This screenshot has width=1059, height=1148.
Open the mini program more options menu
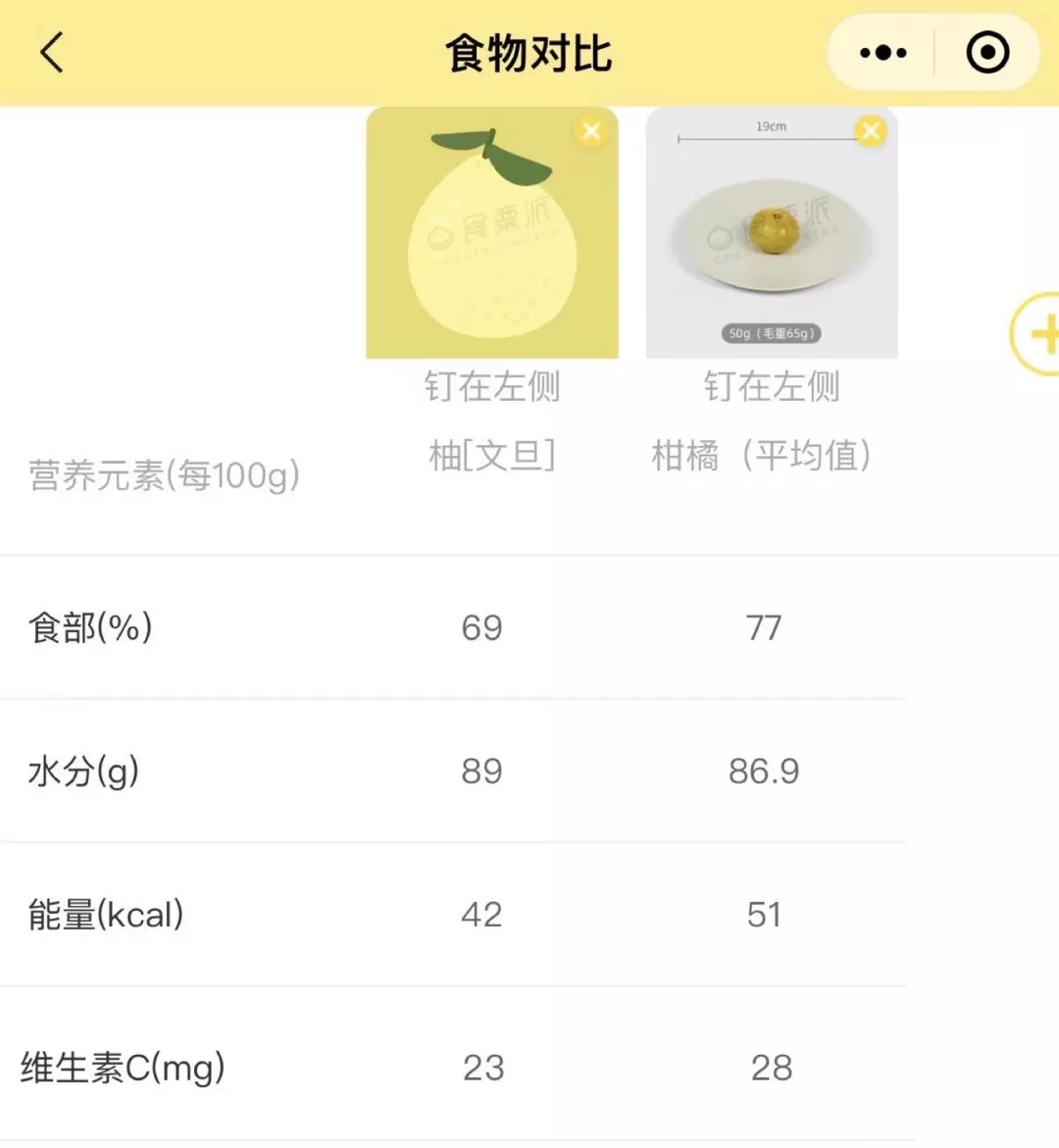pos(882,52)
